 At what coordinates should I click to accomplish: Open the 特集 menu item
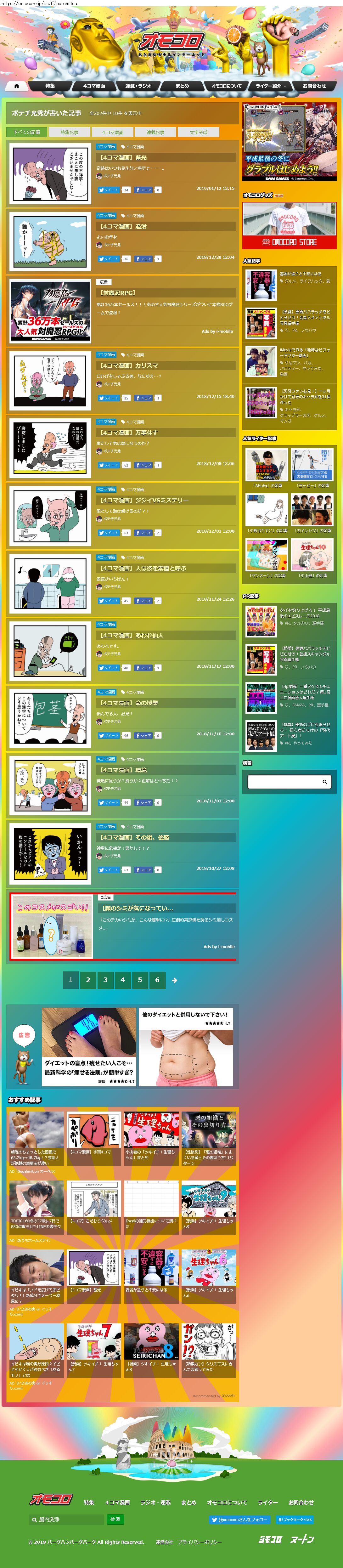pyautogui.click(x=50, y=86)
